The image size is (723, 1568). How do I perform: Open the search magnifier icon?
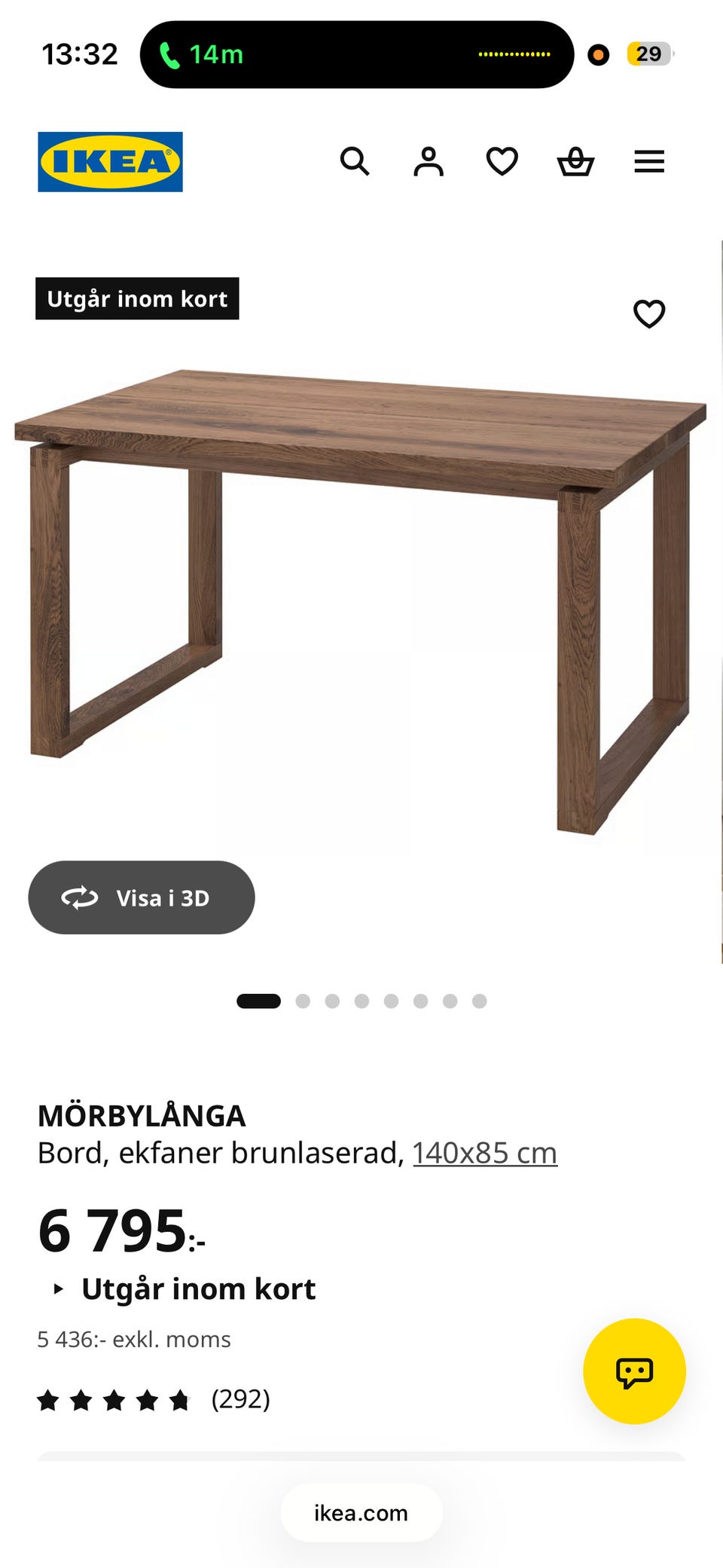click(x=355, y=161)
